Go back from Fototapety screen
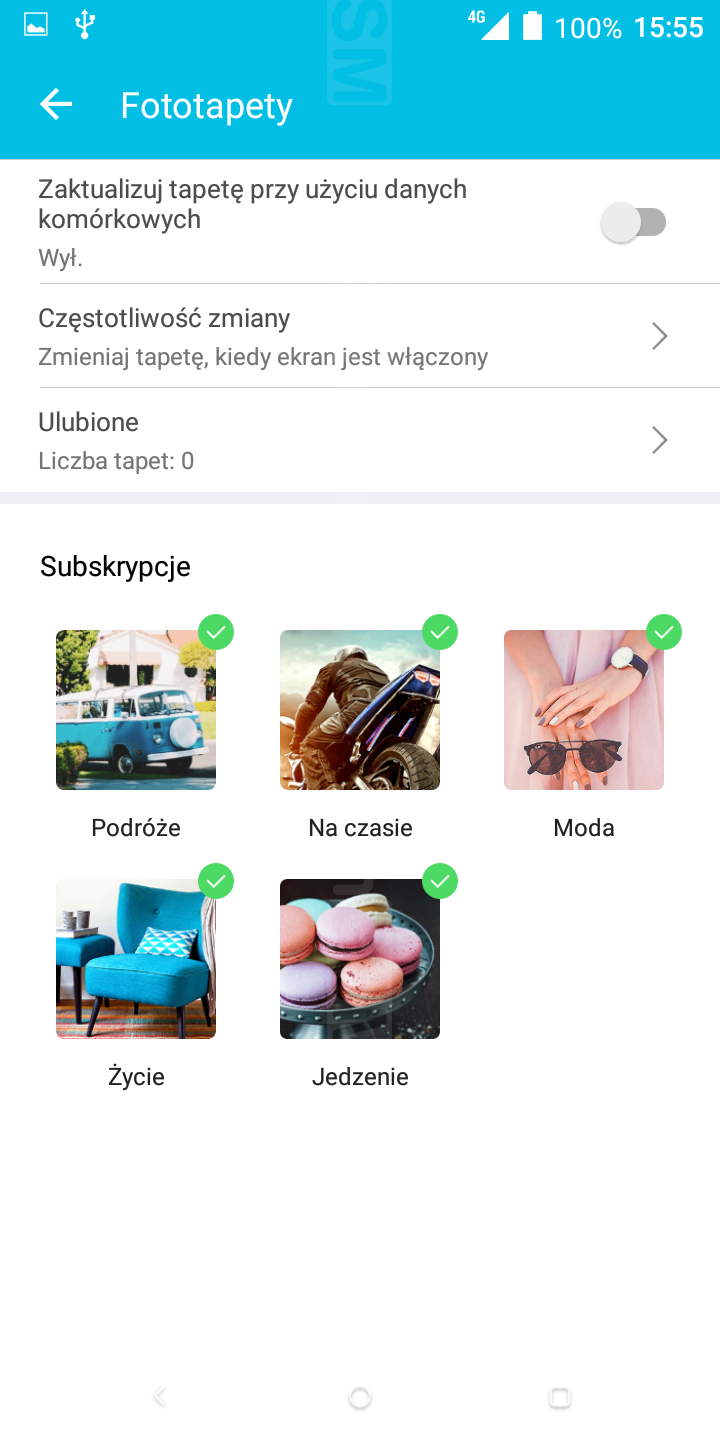 point(56,105)
